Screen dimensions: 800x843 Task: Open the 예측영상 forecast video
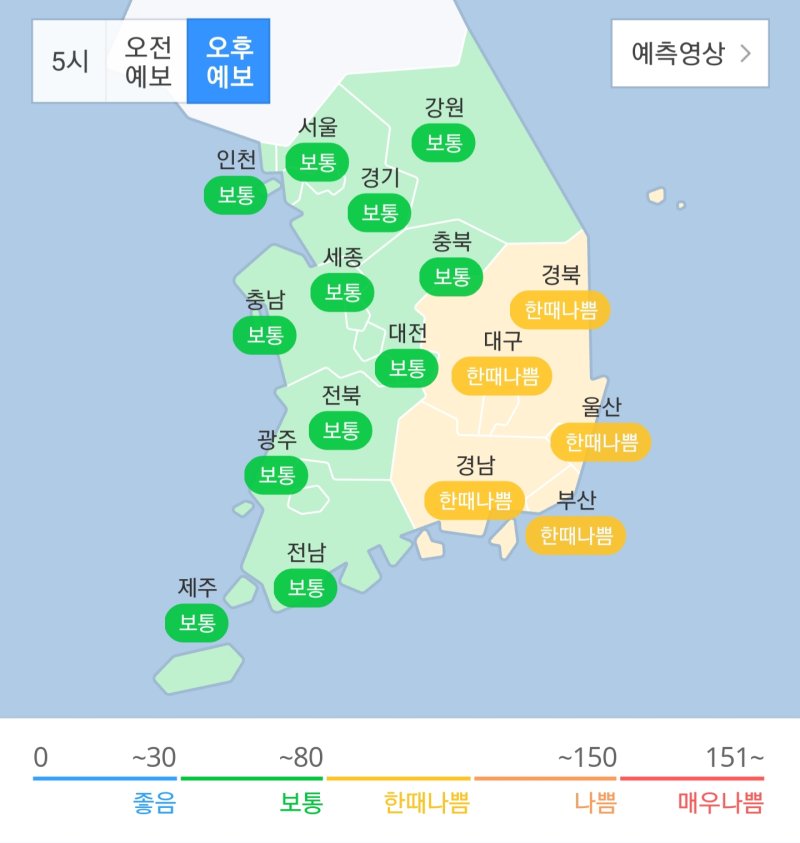pos(690,53)
